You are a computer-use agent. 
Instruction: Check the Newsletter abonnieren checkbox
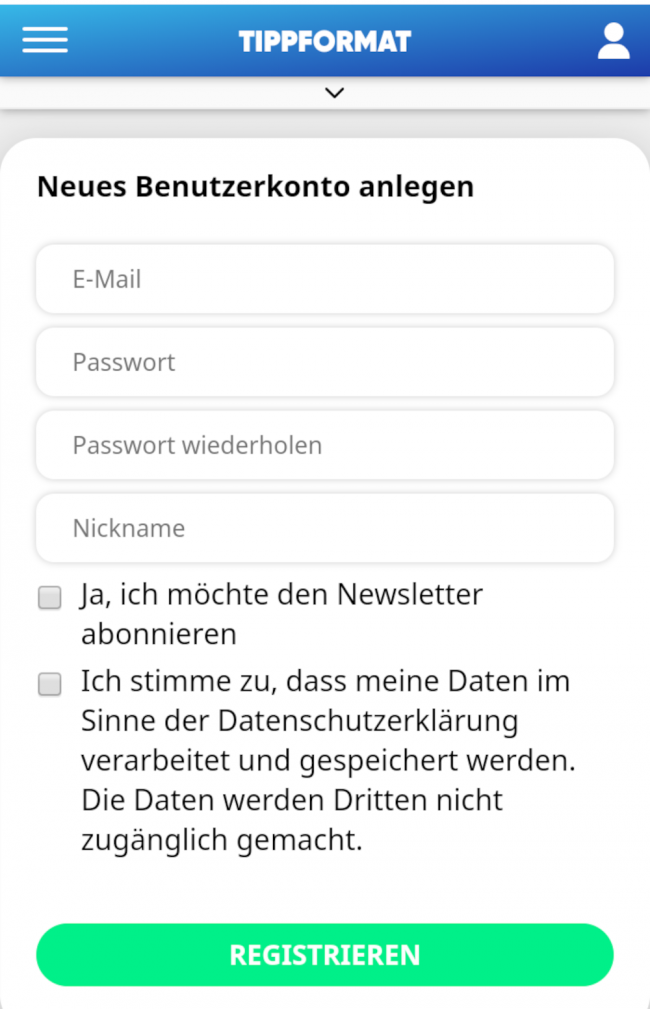(50, 598)
